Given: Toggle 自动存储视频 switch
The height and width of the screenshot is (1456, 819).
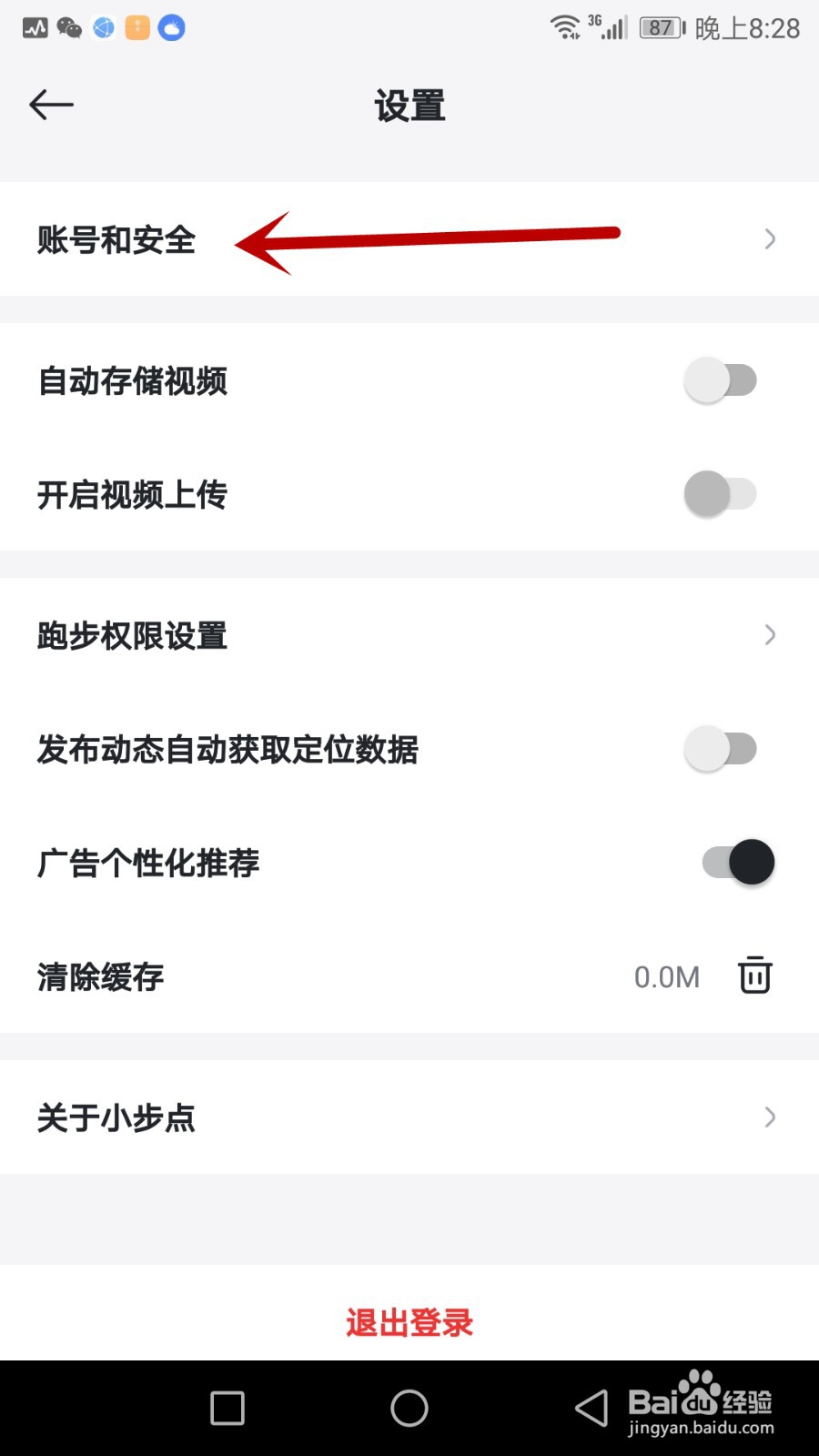Looking at the screenshot, I should click(721, 380).
